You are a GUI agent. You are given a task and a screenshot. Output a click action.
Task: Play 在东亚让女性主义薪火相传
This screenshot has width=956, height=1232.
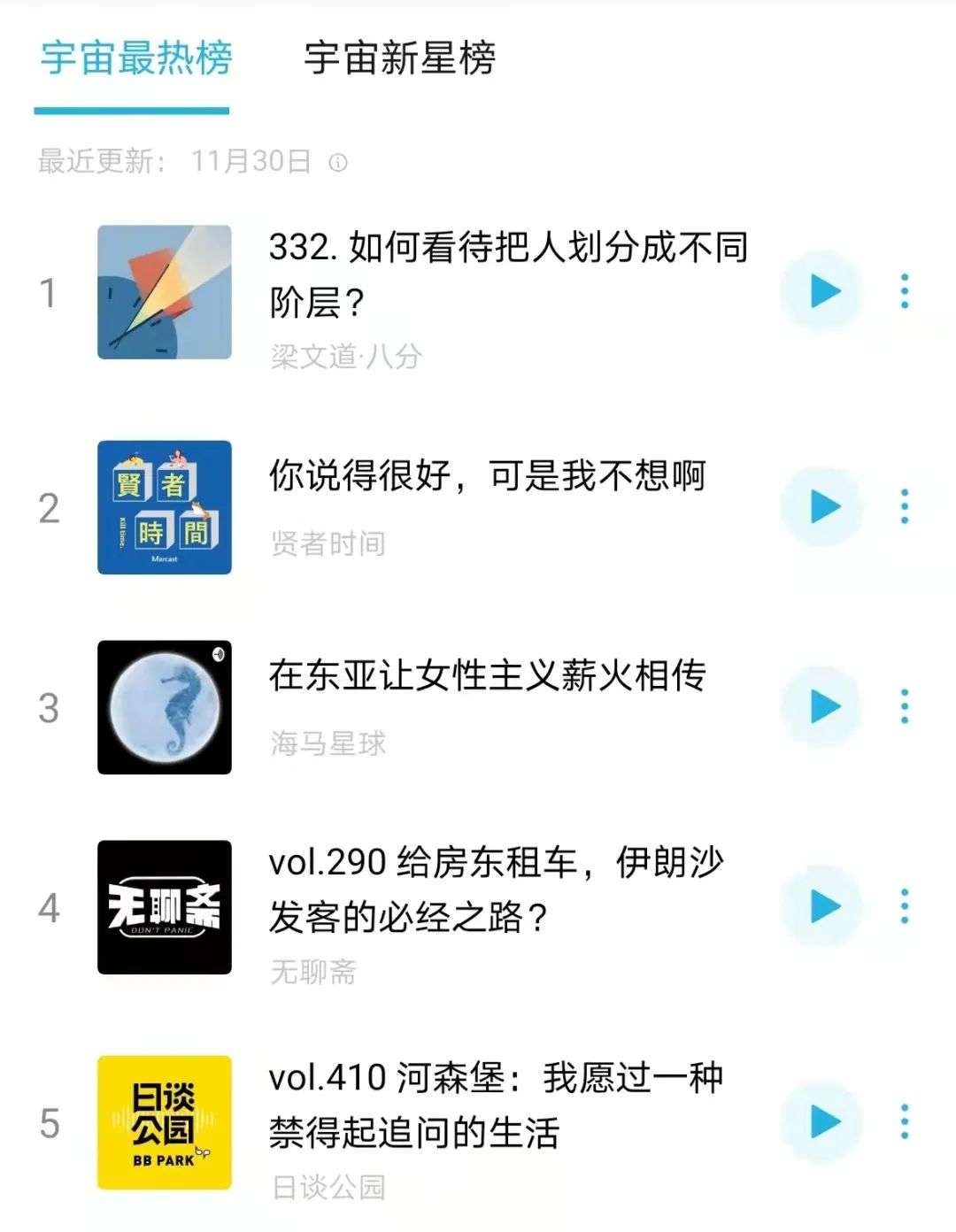(824, 706)
